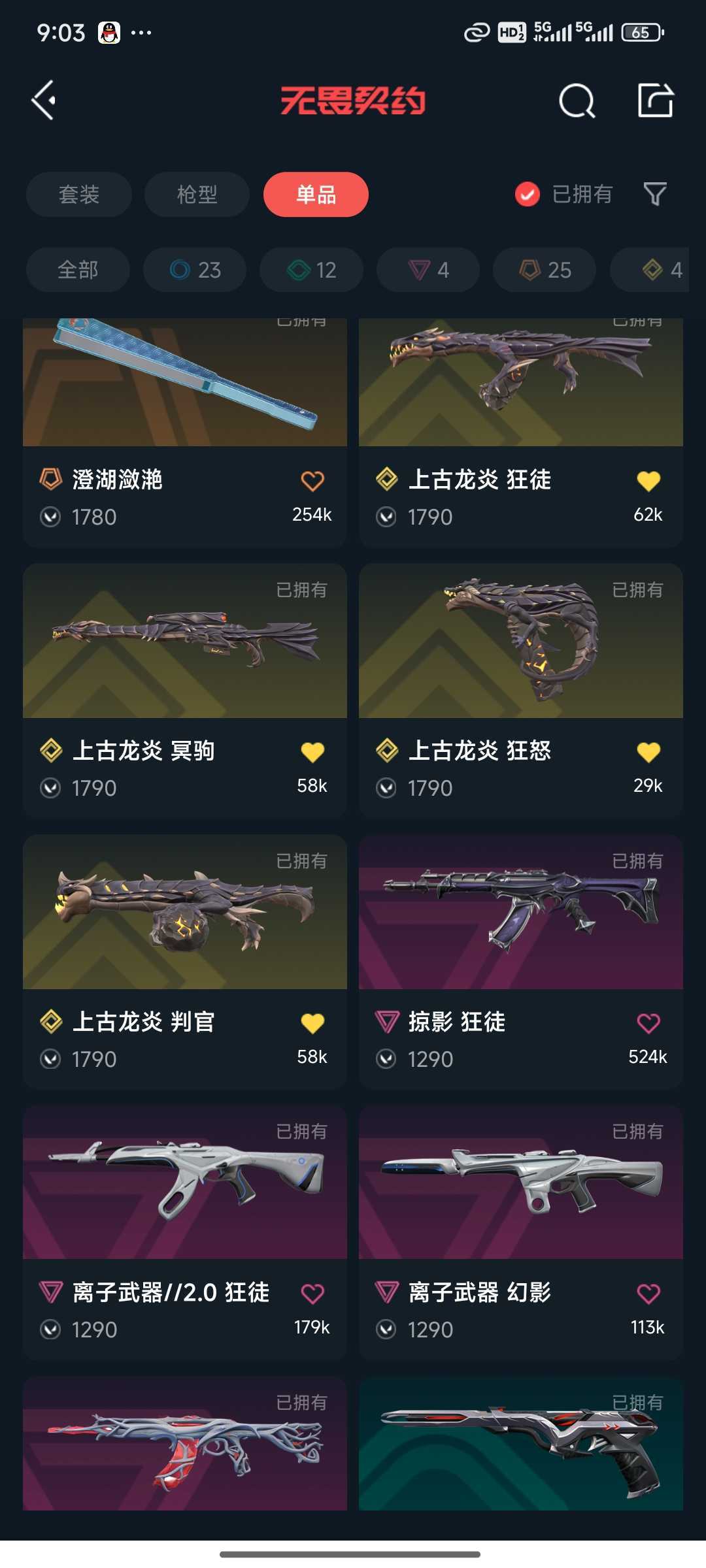Like the 离子武器 幻影 skin
Image resolution: width=706 pixels, height=1568 pixels.
(648, 1294)
